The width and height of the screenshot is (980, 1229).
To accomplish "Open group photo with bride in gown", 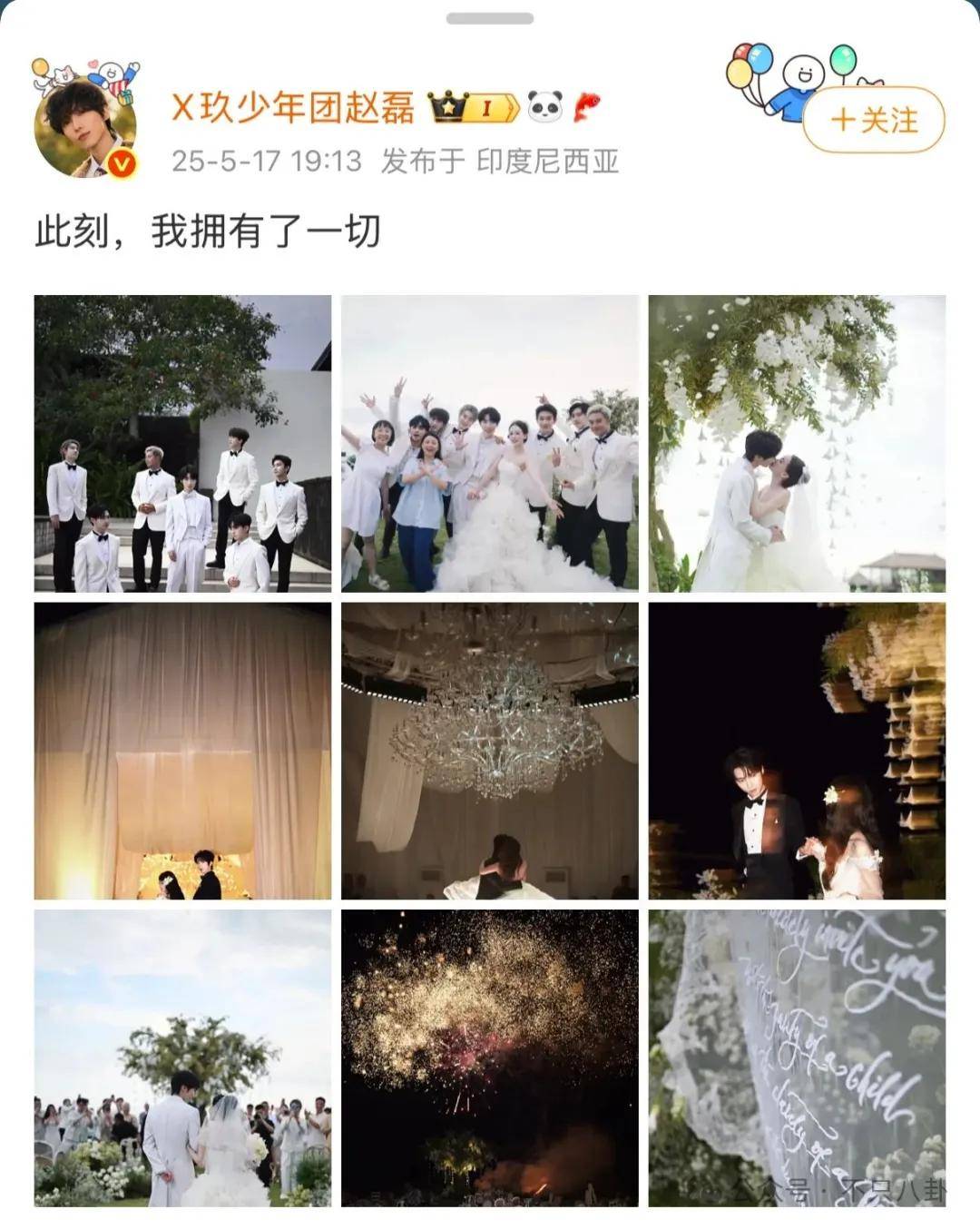I will pos(489,443).
